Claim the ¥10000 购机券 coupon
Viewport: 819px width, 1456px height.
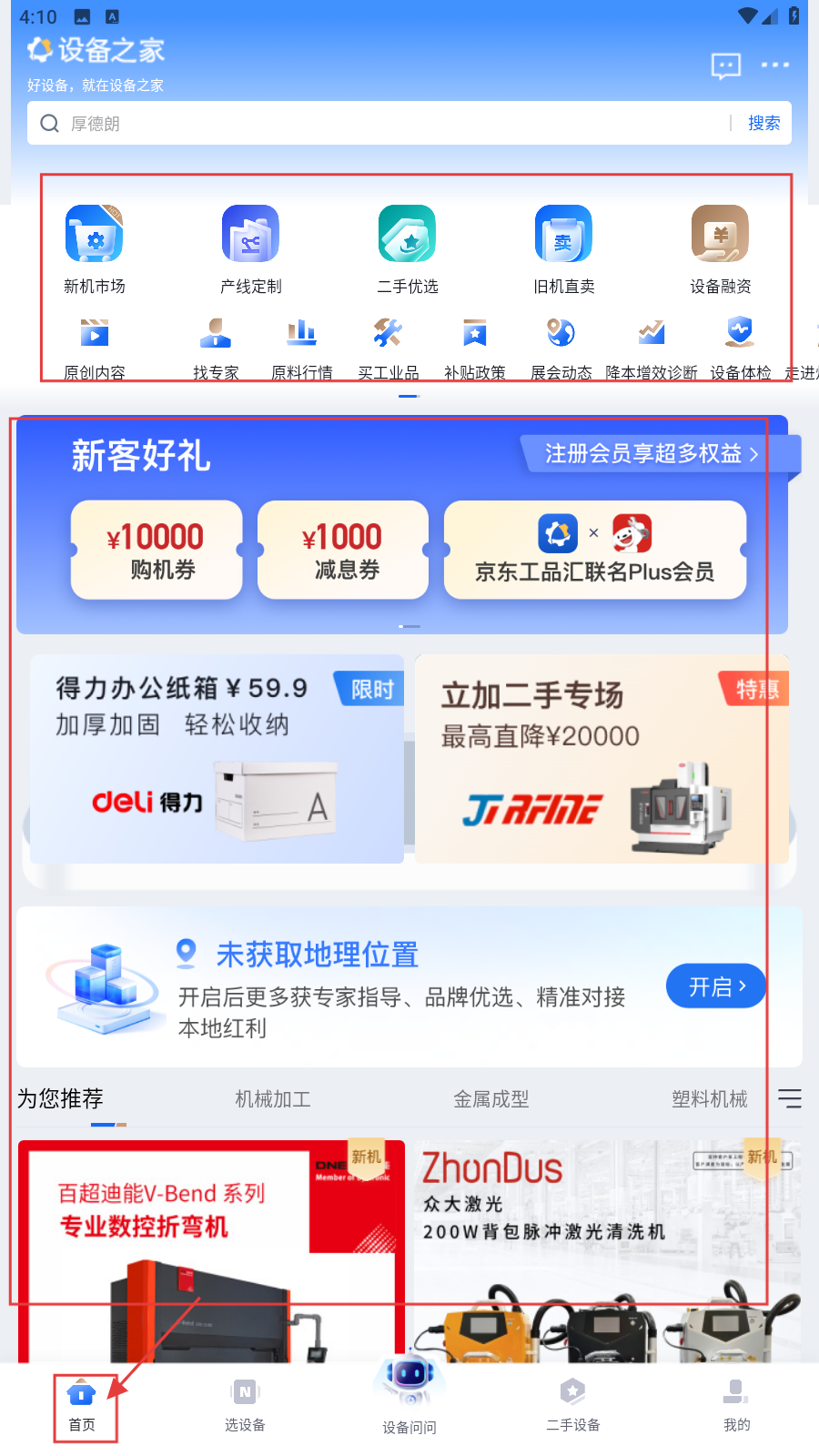coord(157,550)
